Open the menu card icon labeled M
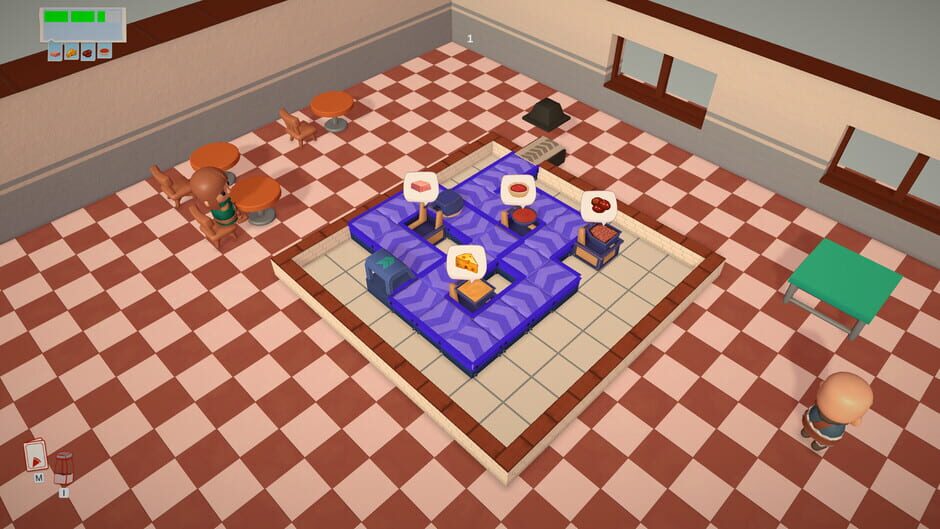This screenshot has height=529, width=940. click(35, 456)
